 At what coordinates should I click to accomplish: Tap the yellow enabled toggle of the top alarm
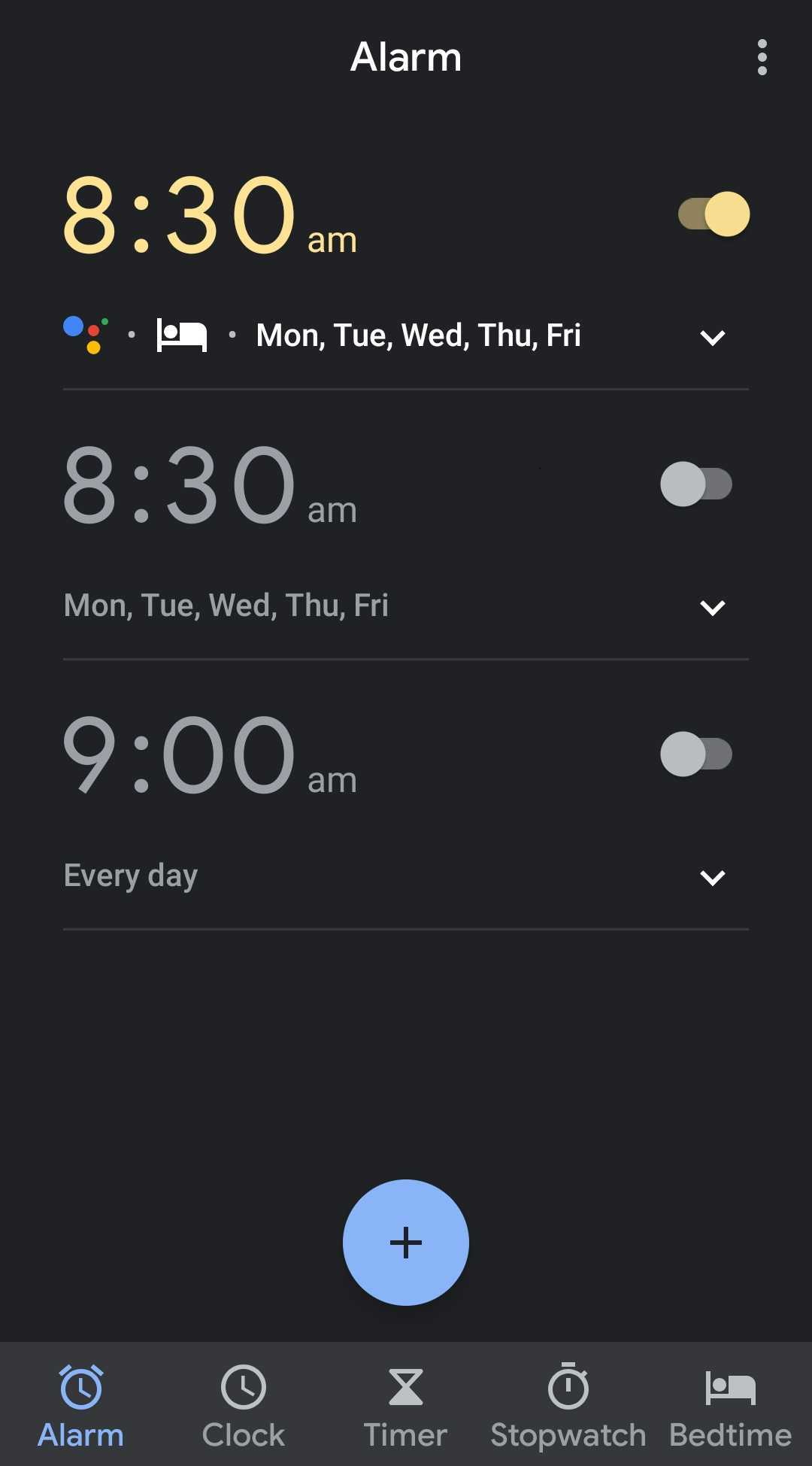tap(713, 214)
